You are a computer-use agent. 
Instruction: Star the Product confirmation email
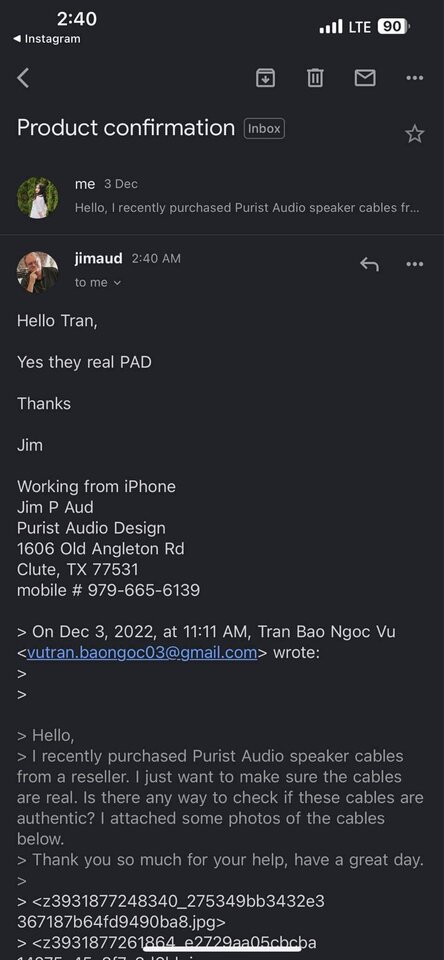[415, 133]
